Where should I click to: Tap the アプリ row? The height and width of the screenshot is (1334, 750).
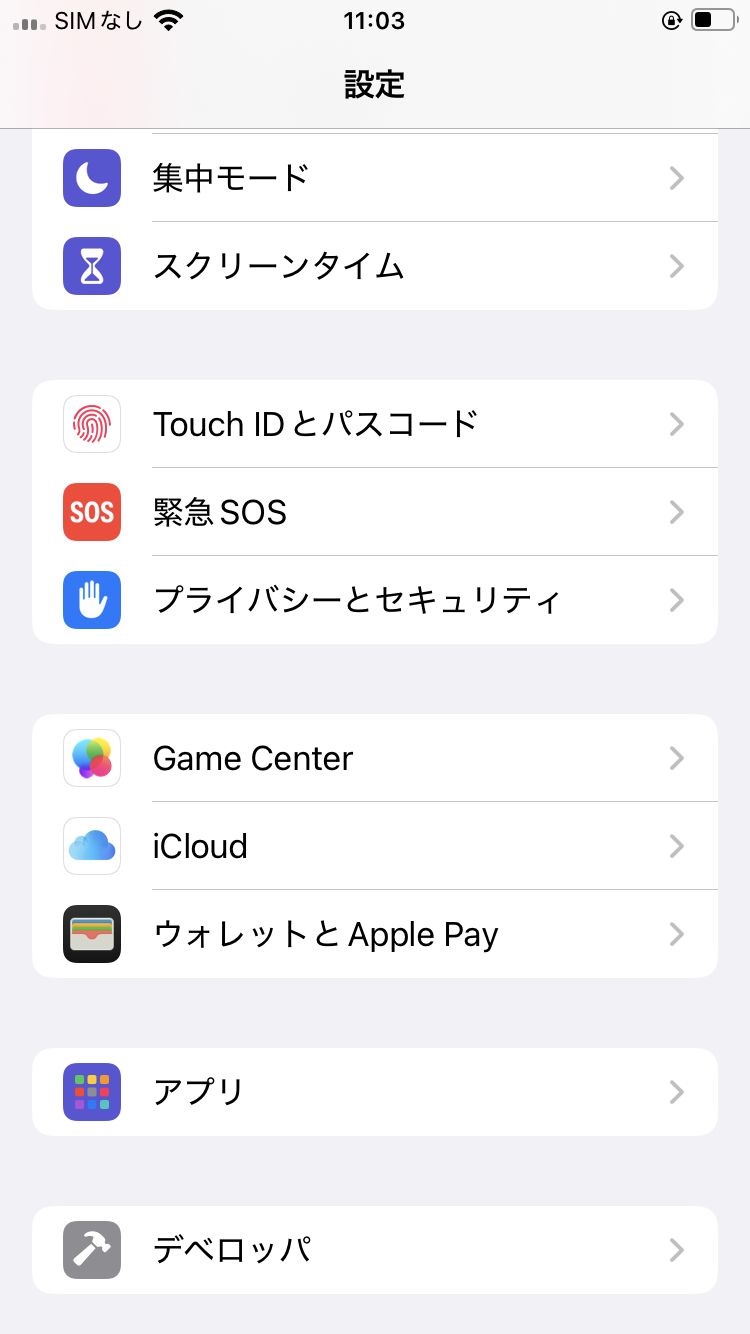(374, 1092)
